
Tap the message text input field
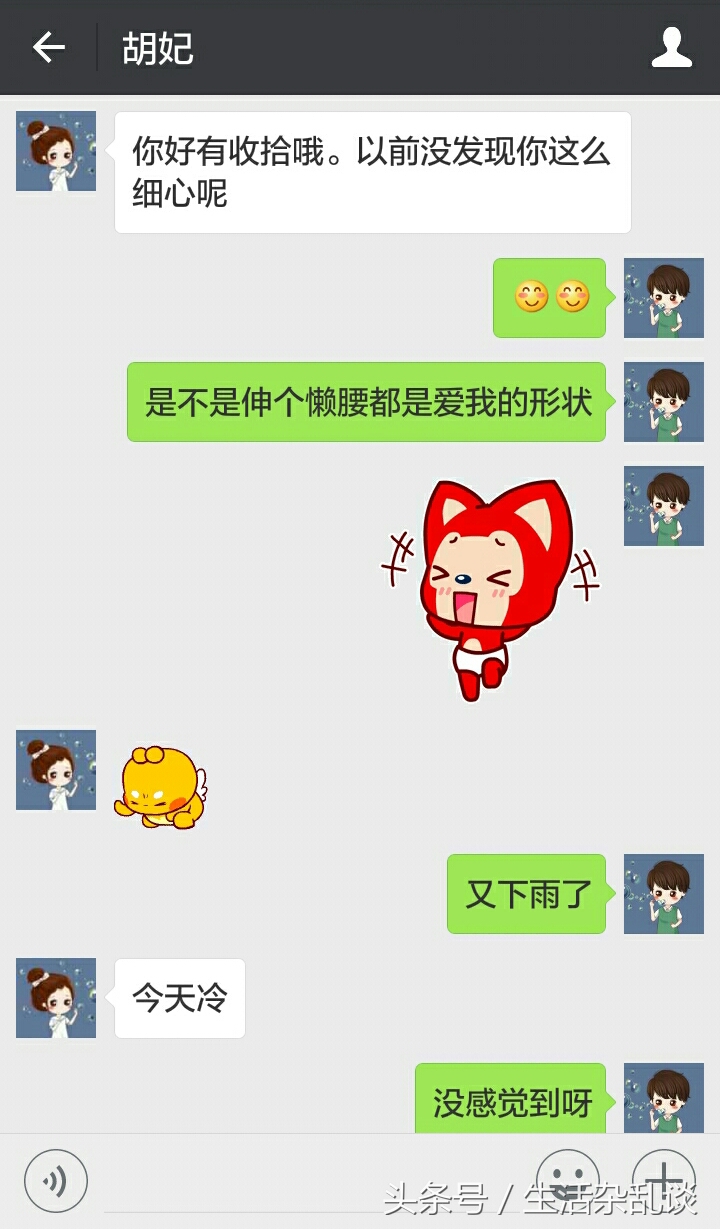(310, 1180)
